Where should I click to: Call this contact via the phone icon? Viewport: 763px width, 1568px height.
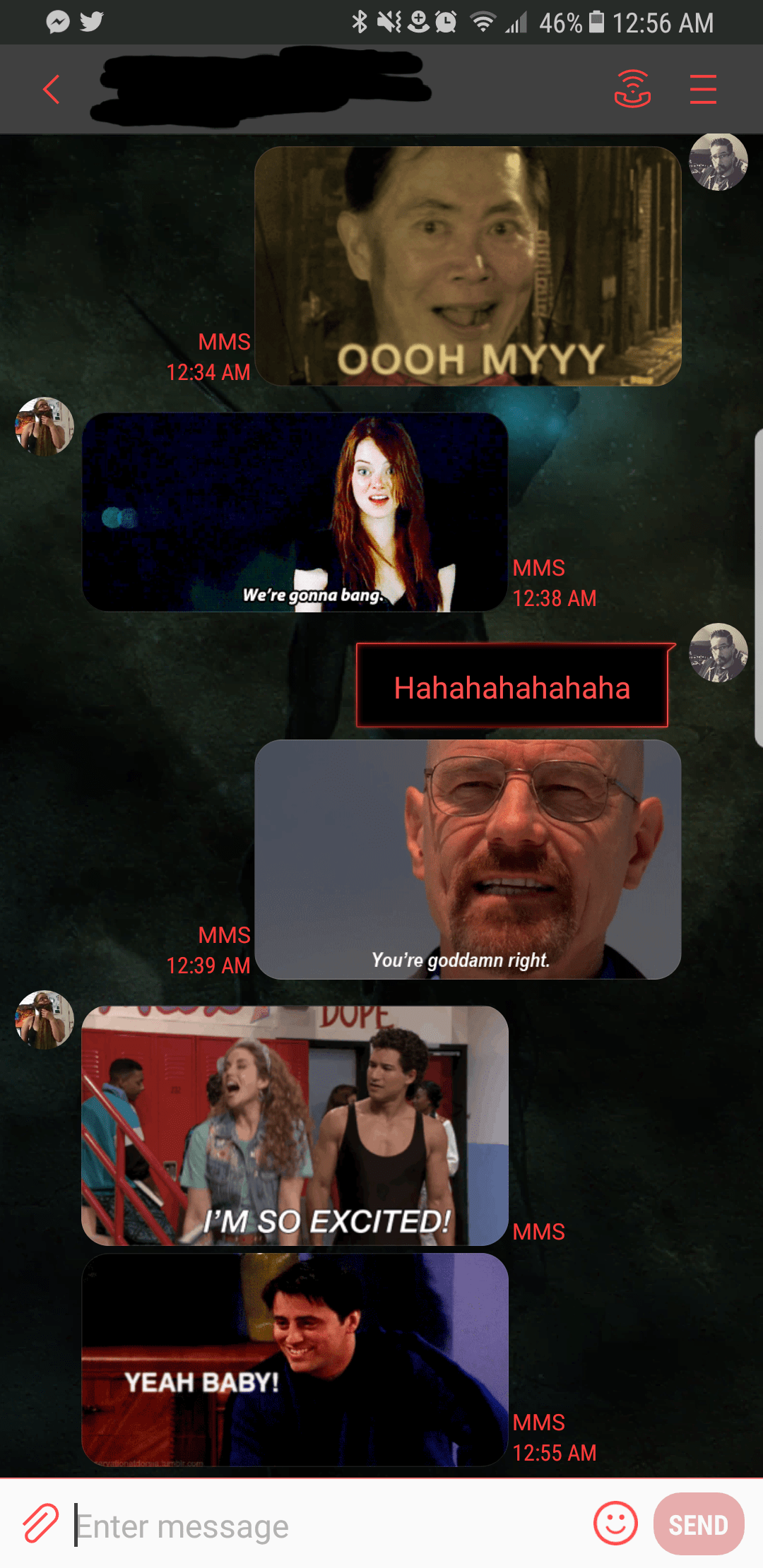pyautogui.click(x=632, y=90)
